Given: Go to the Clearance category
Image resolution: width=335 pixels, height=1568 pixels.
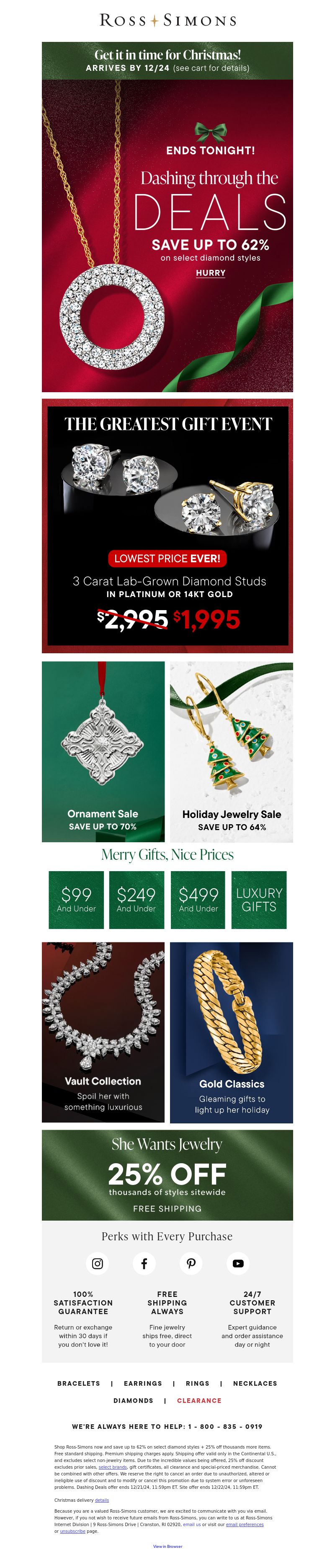Looking at the screenshot, I should [199, 1401].
